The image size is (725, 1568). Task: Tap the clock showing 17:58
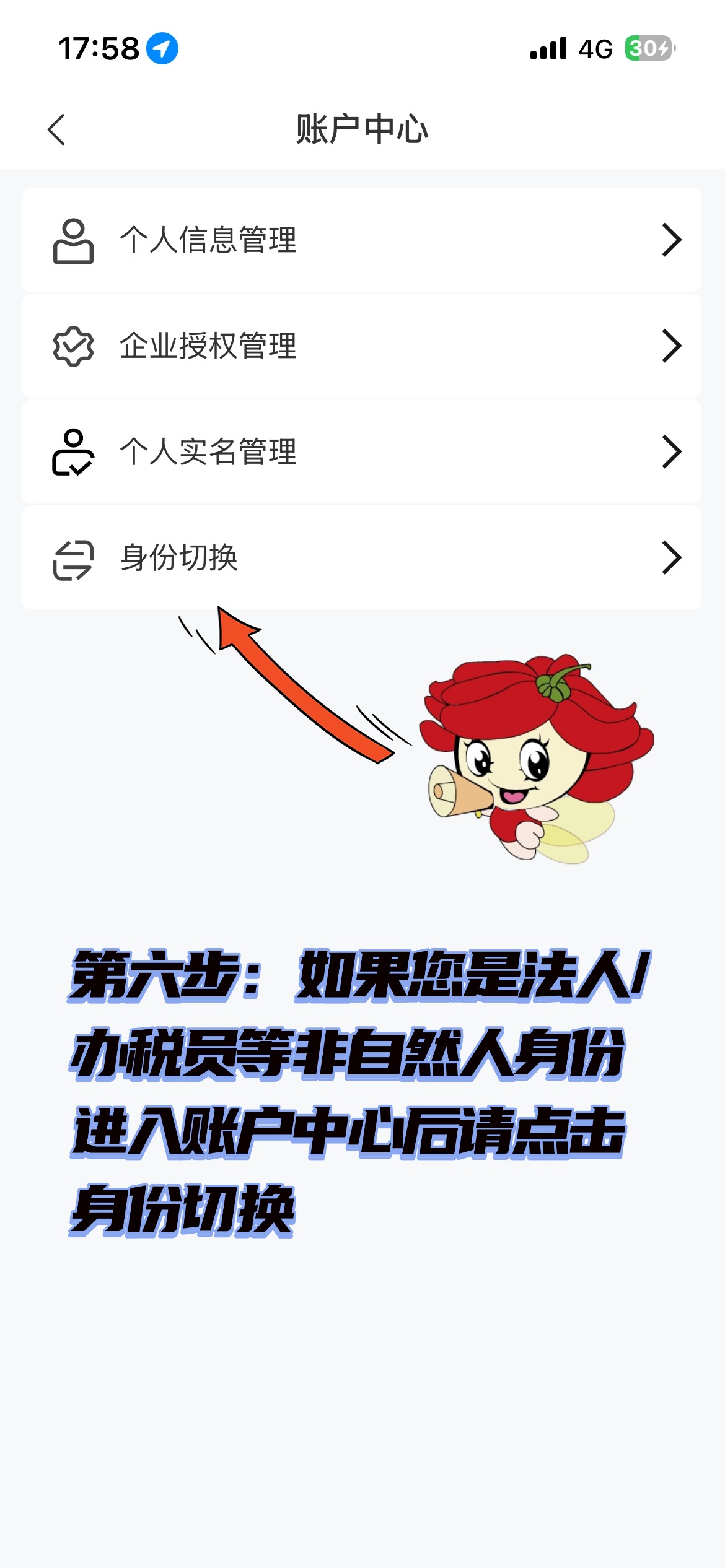tap(99, 46)
